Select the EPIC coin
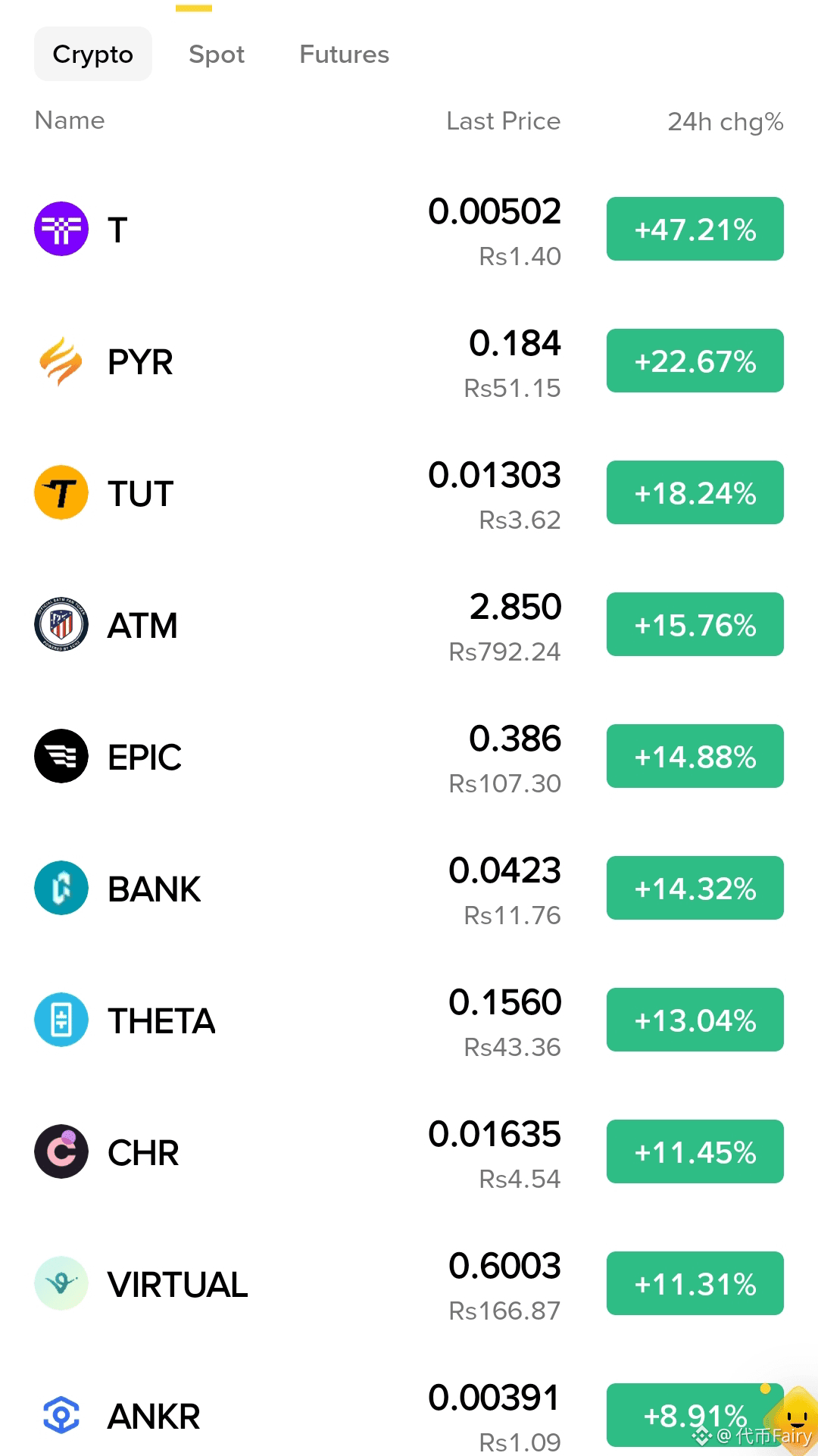 point(409,757)
